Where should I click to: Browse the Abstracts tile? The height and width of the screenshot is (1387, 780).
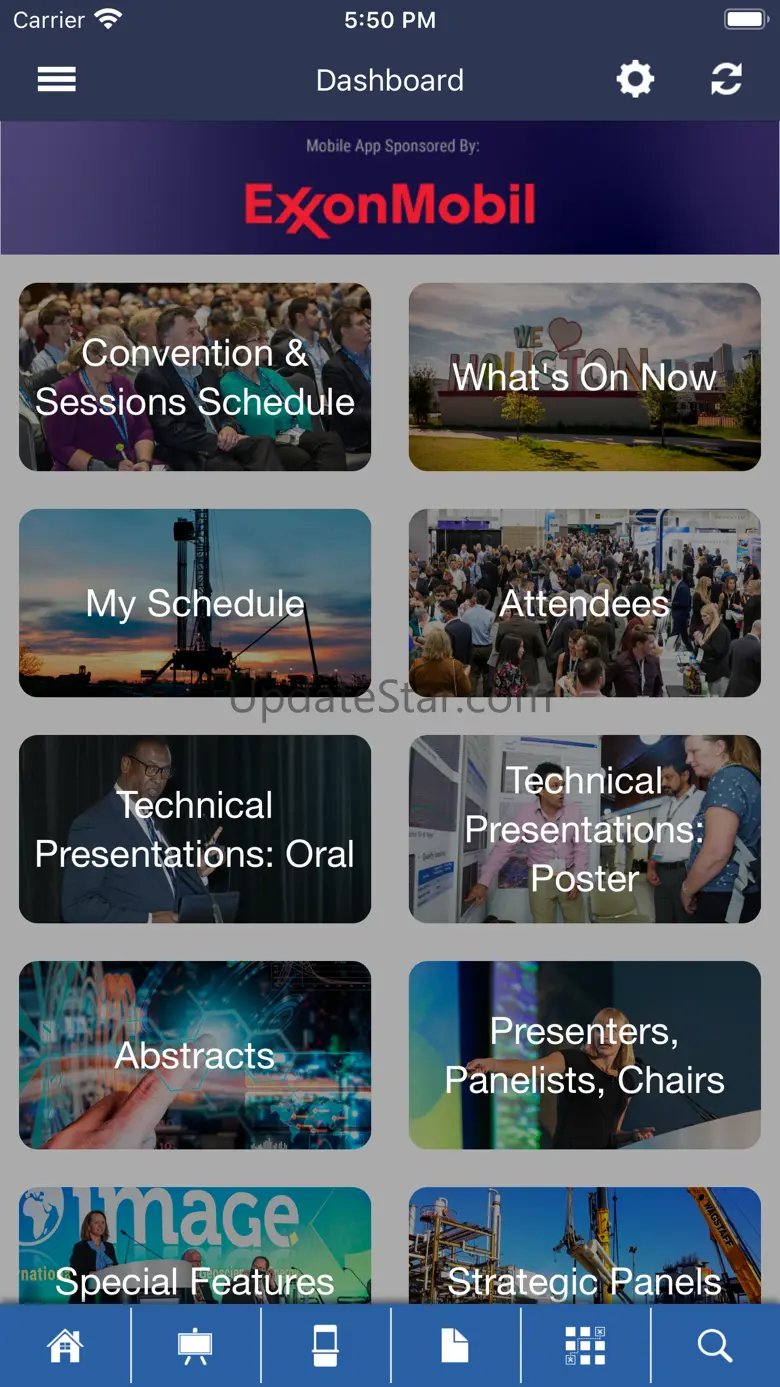[195, 1055]
